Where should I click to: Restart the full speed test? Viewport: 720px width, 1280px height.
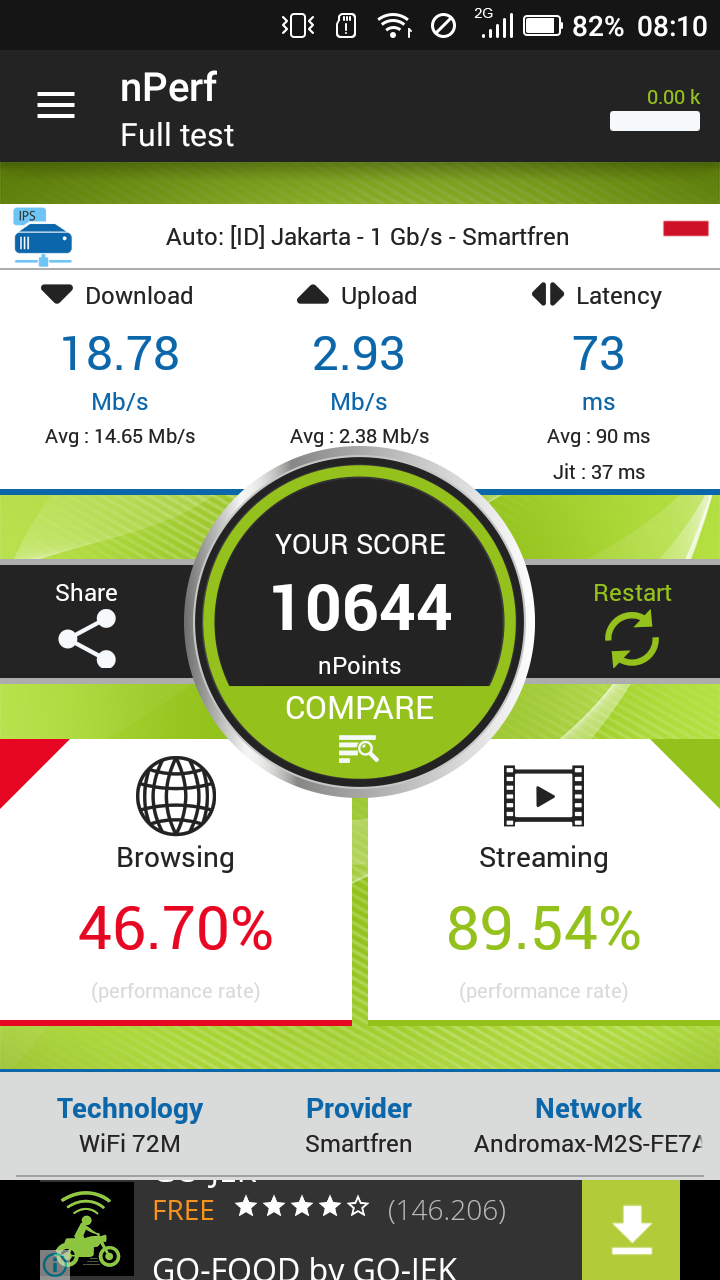(x=632, y=624)
